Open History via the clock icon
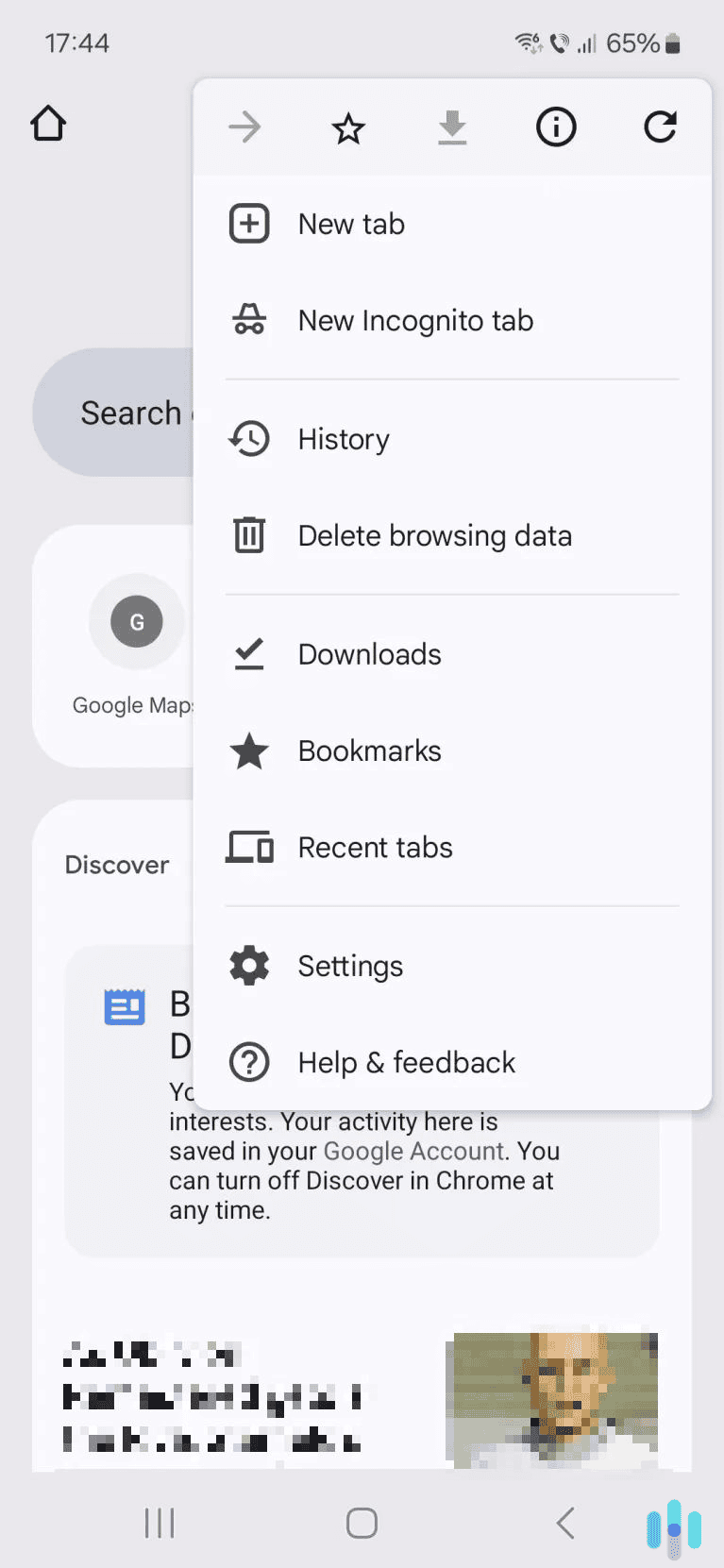Viewport: 724px width, 1568px height. tap(248, 438)
